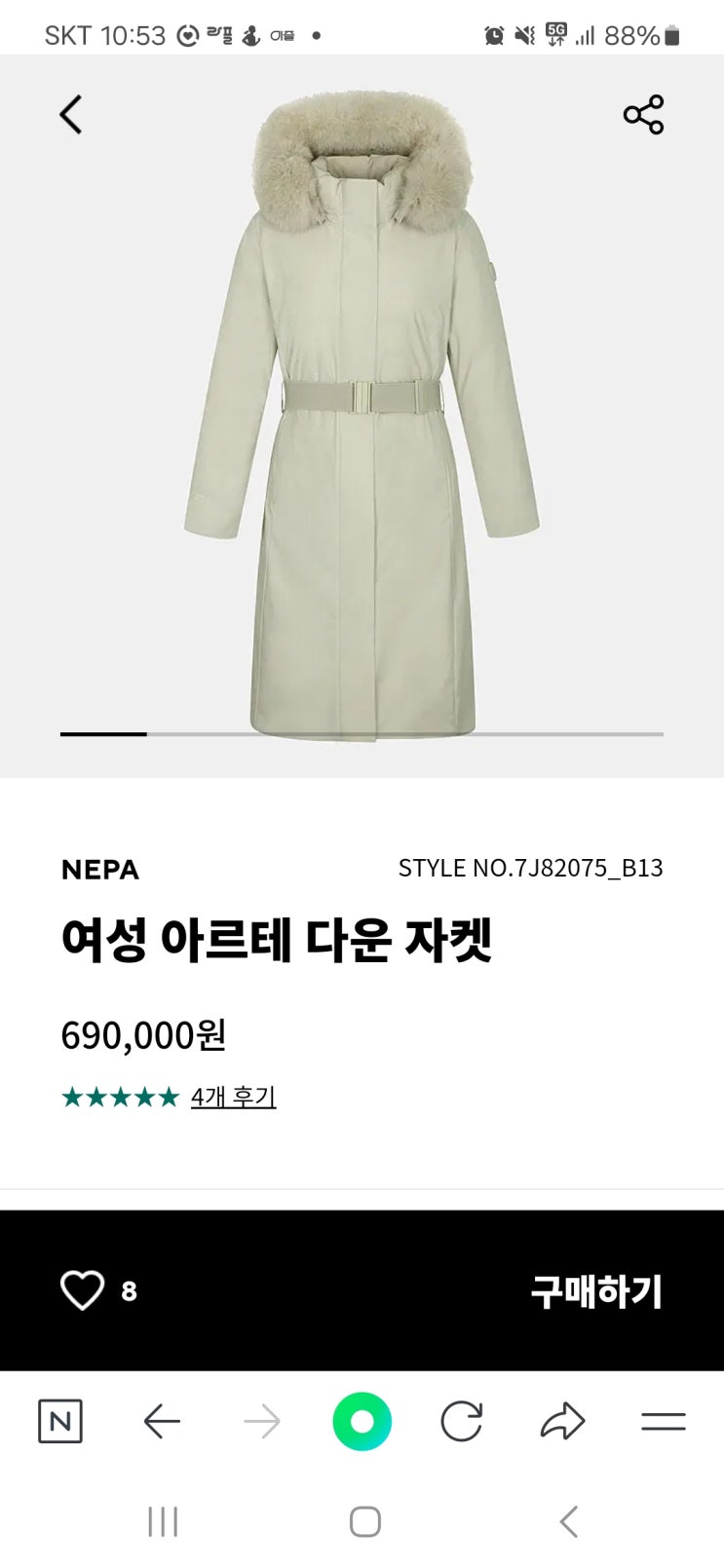This screenshot has width=724, height=1568.
Task: Open Naver home via the N button
Action: point(60,1422)
